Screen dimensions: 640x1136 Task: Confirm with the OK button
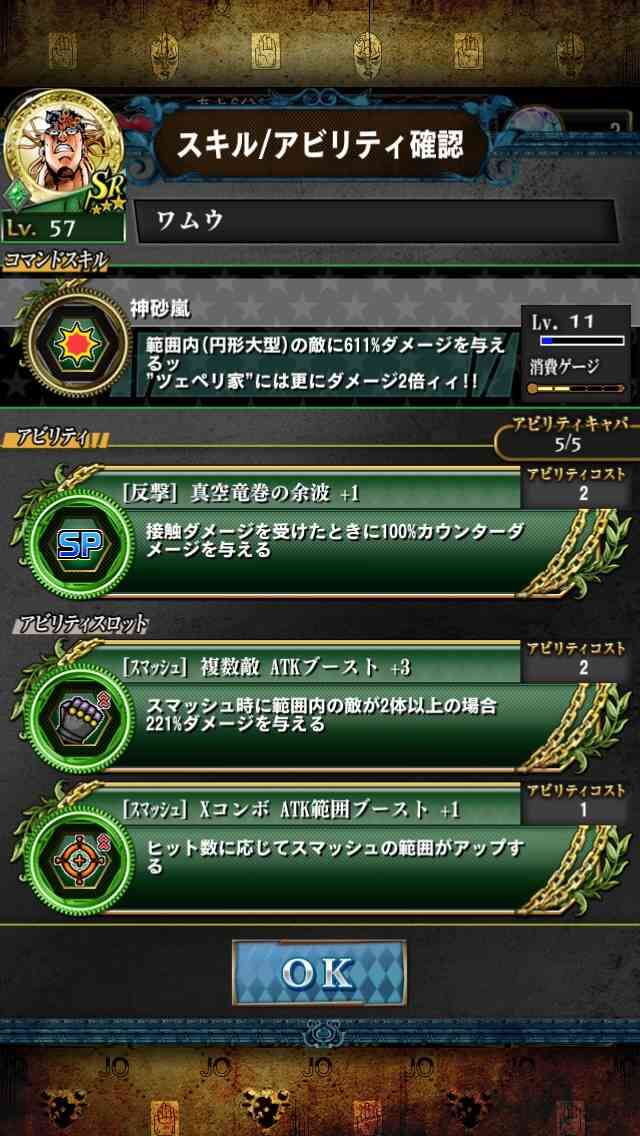[x=319, y=972]
